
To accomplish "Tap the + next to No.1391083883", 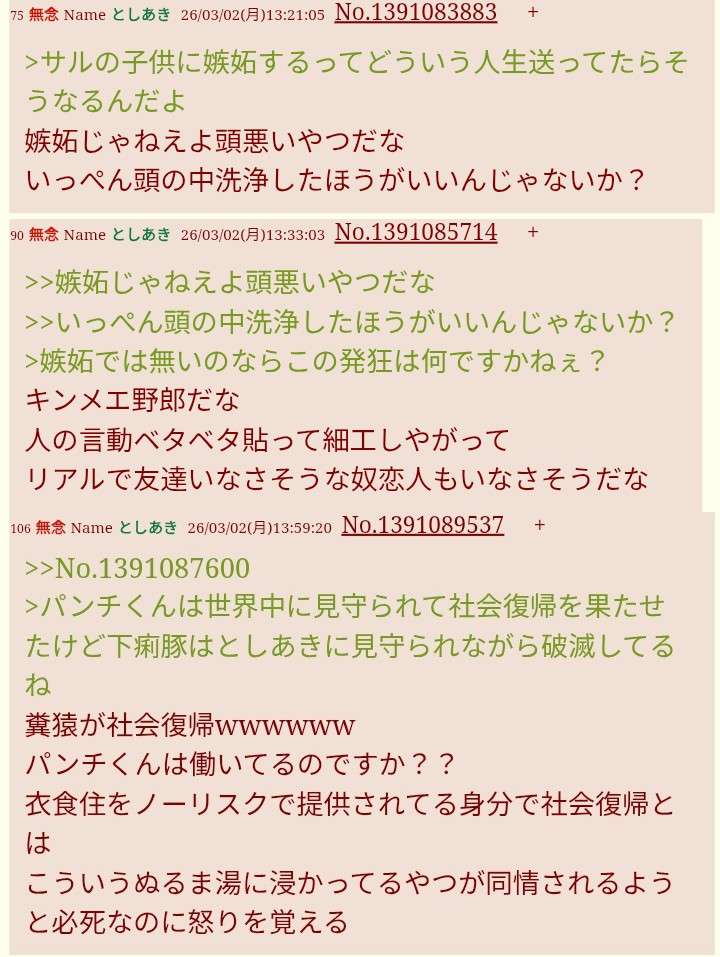I will (x=533, y=12).
